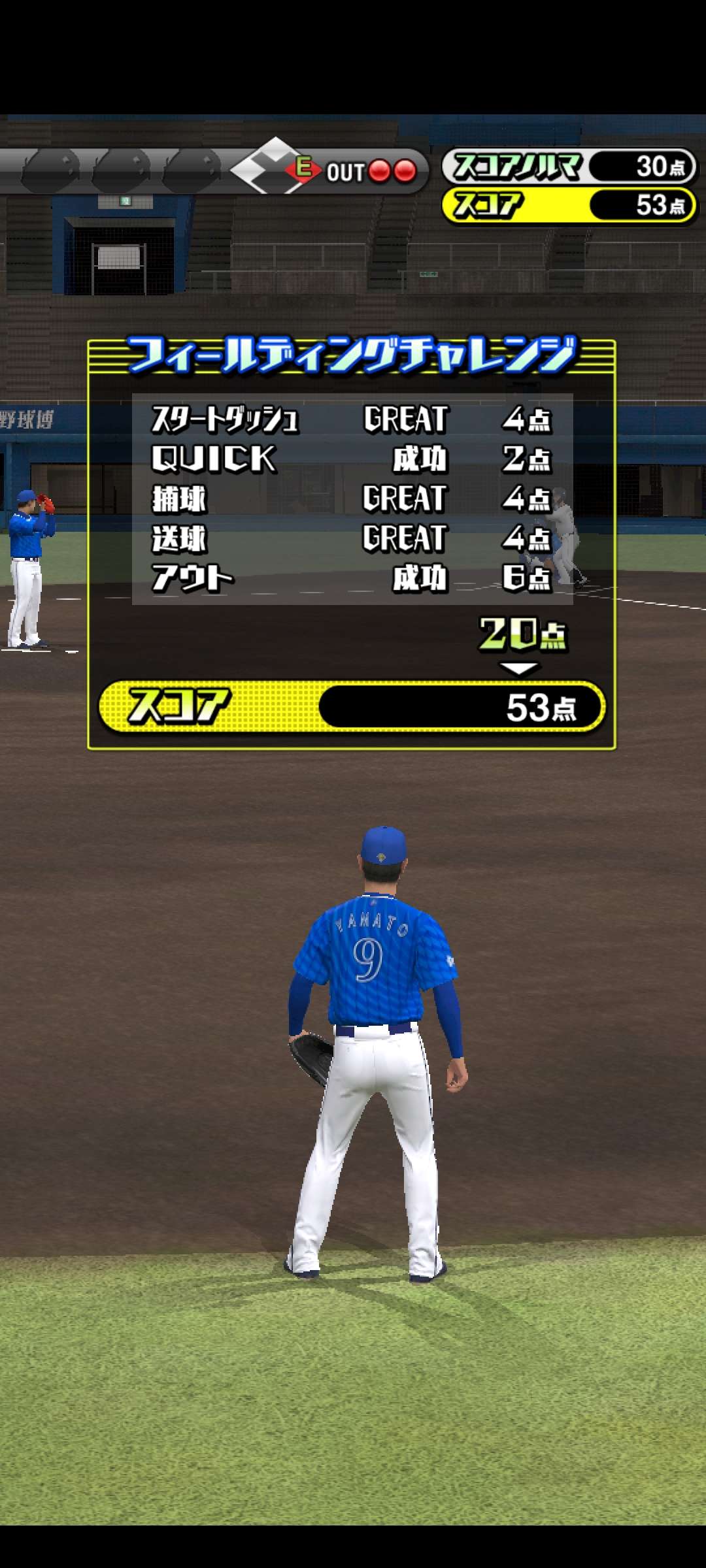706x1568 pixels.
Task: Dismiss the Fielding Challenge score result panel
Action: pyautogui.click(x=352, y=544)
